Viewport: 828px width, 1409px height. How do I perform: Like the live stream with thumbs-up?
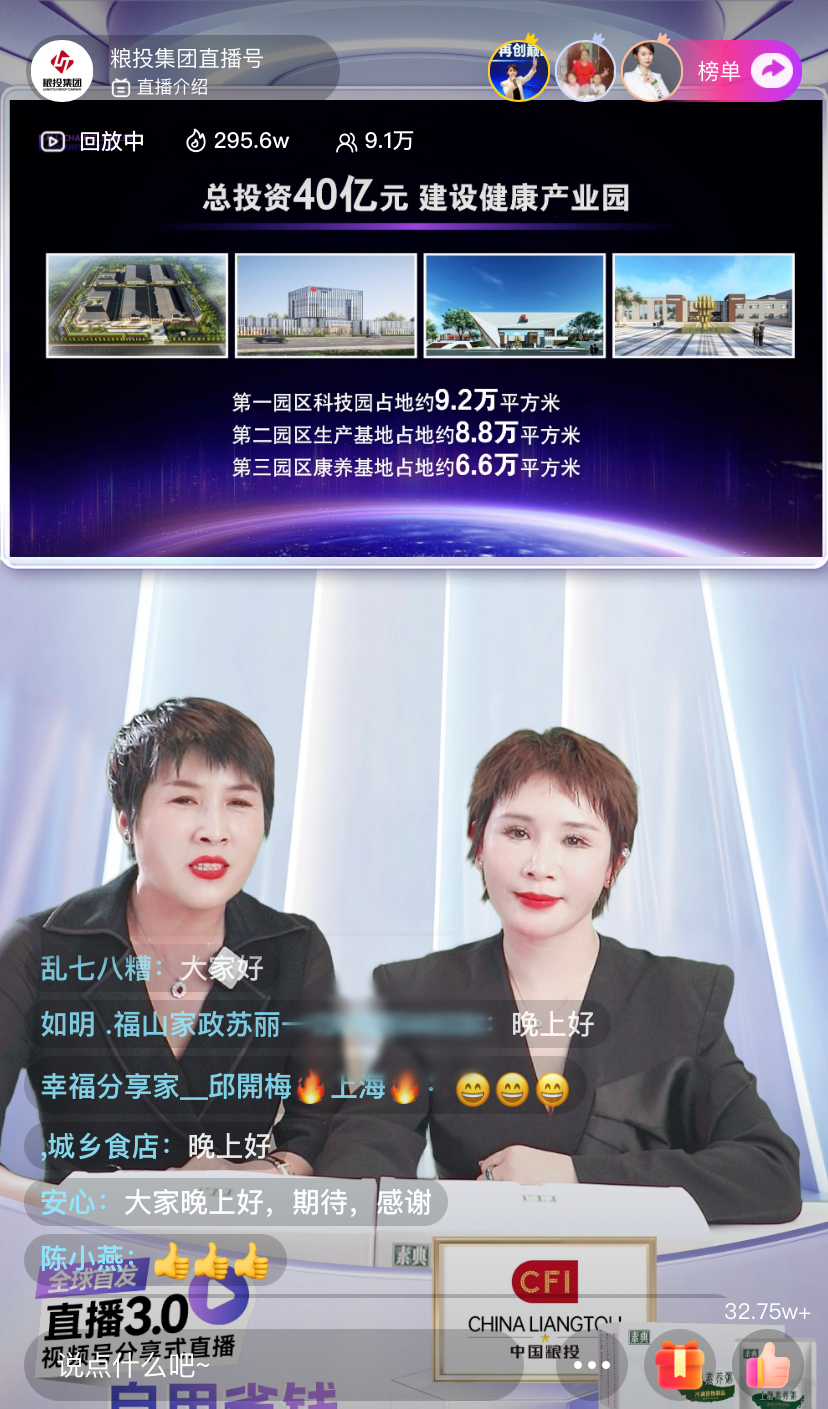click(768, 1365)
